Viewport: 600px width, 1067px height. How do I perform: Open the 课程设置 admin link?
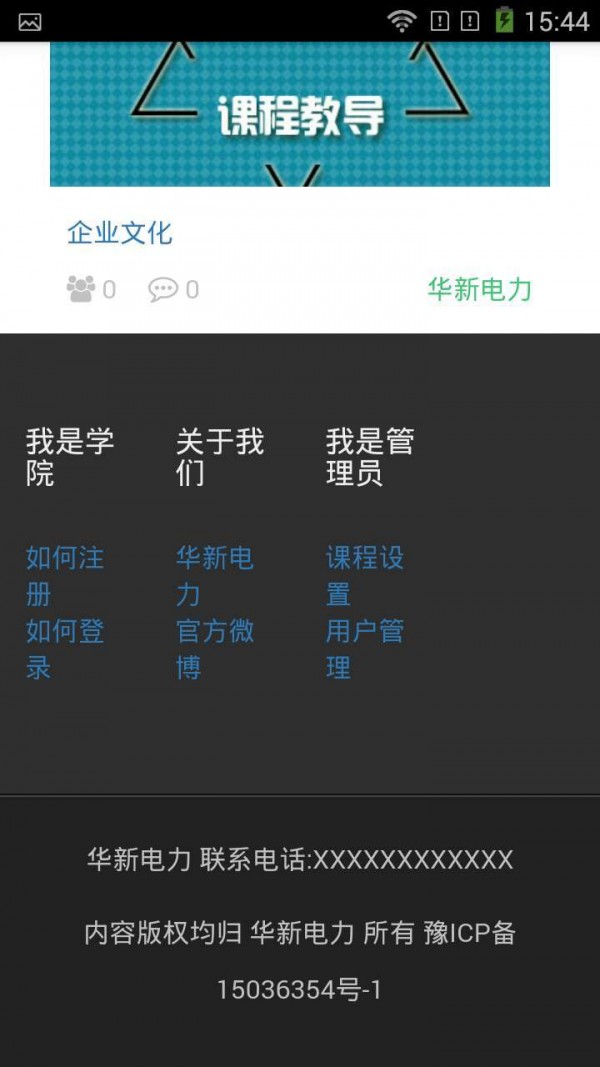coord(364,575)
